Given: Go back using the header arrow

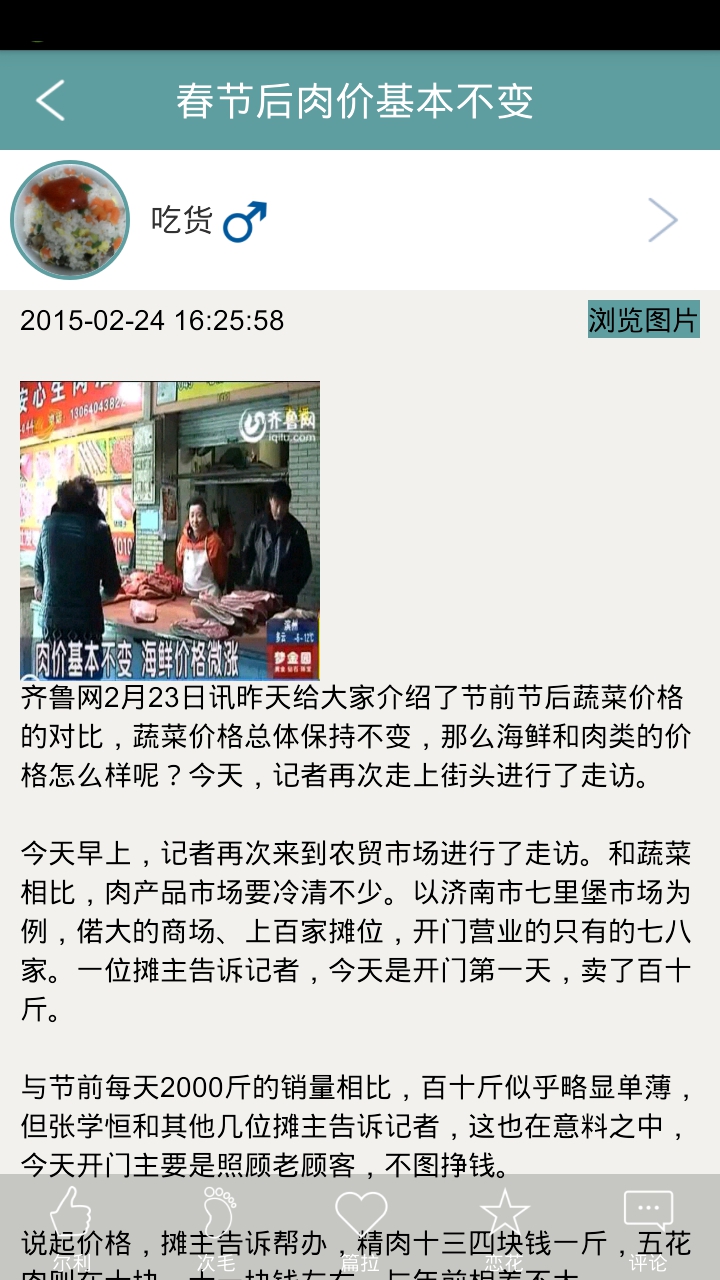Looking at the screenshot, I should 50,100.
